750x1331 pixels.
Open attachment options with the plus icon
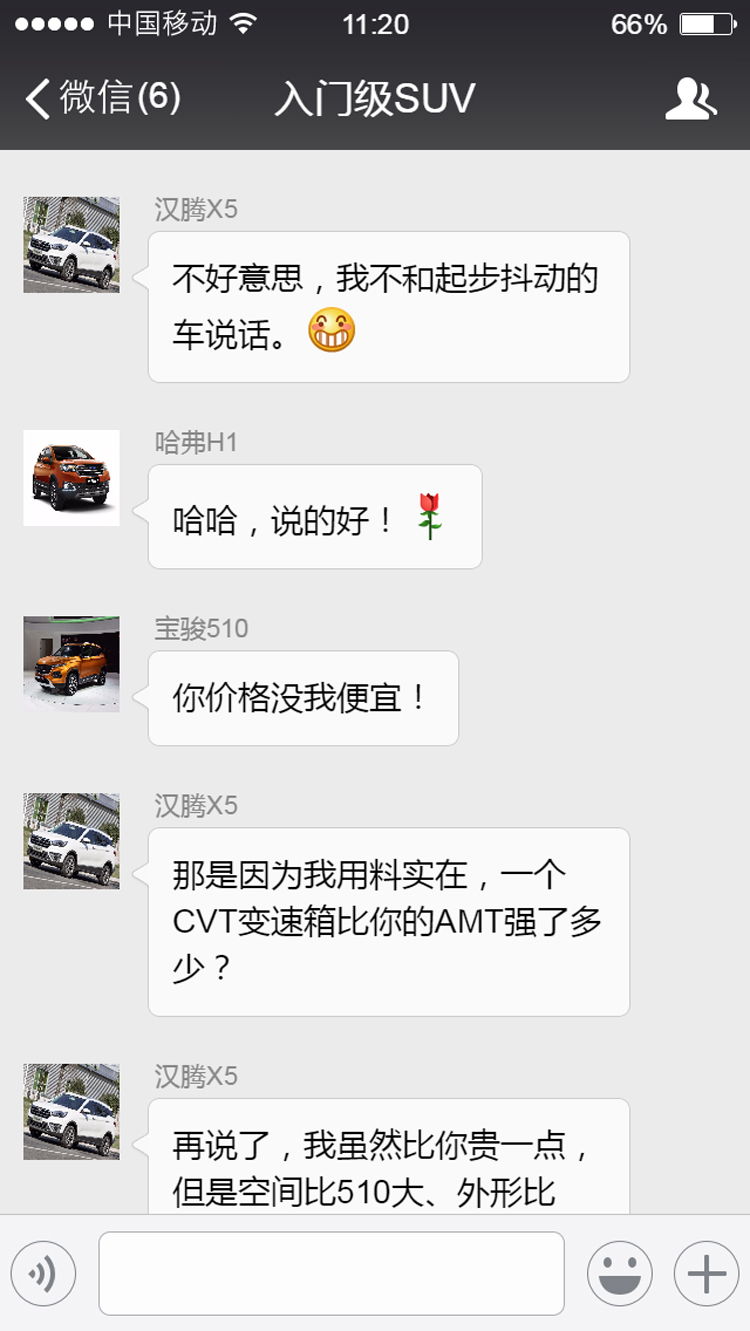pos(706,1273)
